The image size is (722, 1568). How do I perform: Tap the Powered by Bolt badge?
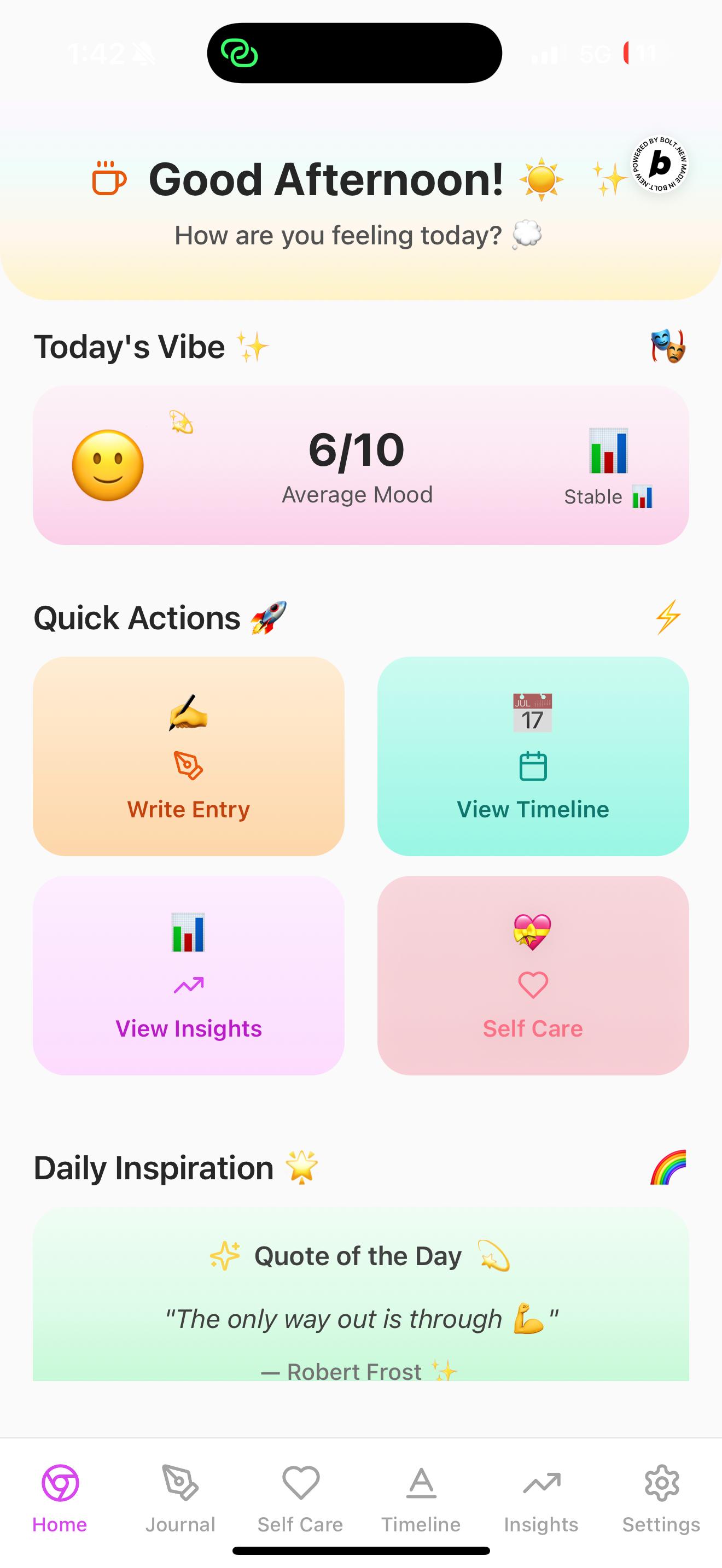coord(660,165)
